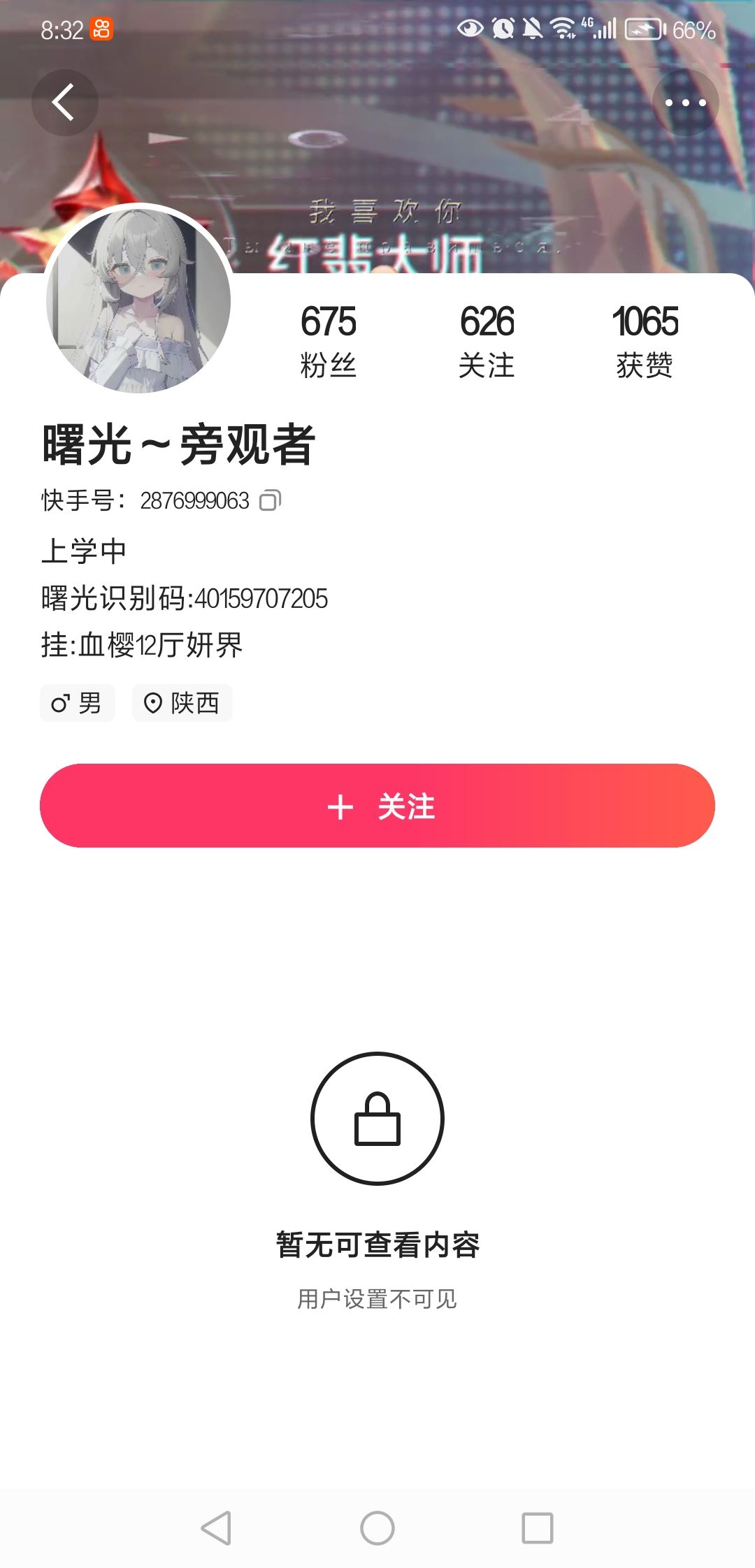Go back using the top-left arrow
755x1568 pixels.
(x=64, y=102)
